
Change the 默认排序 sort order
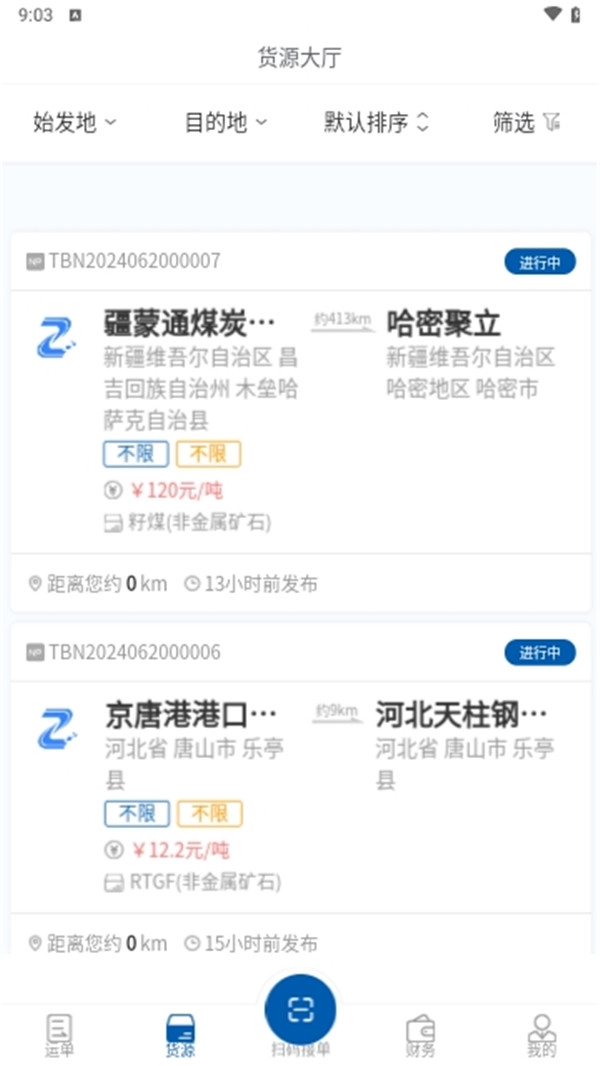pos(376,123)
